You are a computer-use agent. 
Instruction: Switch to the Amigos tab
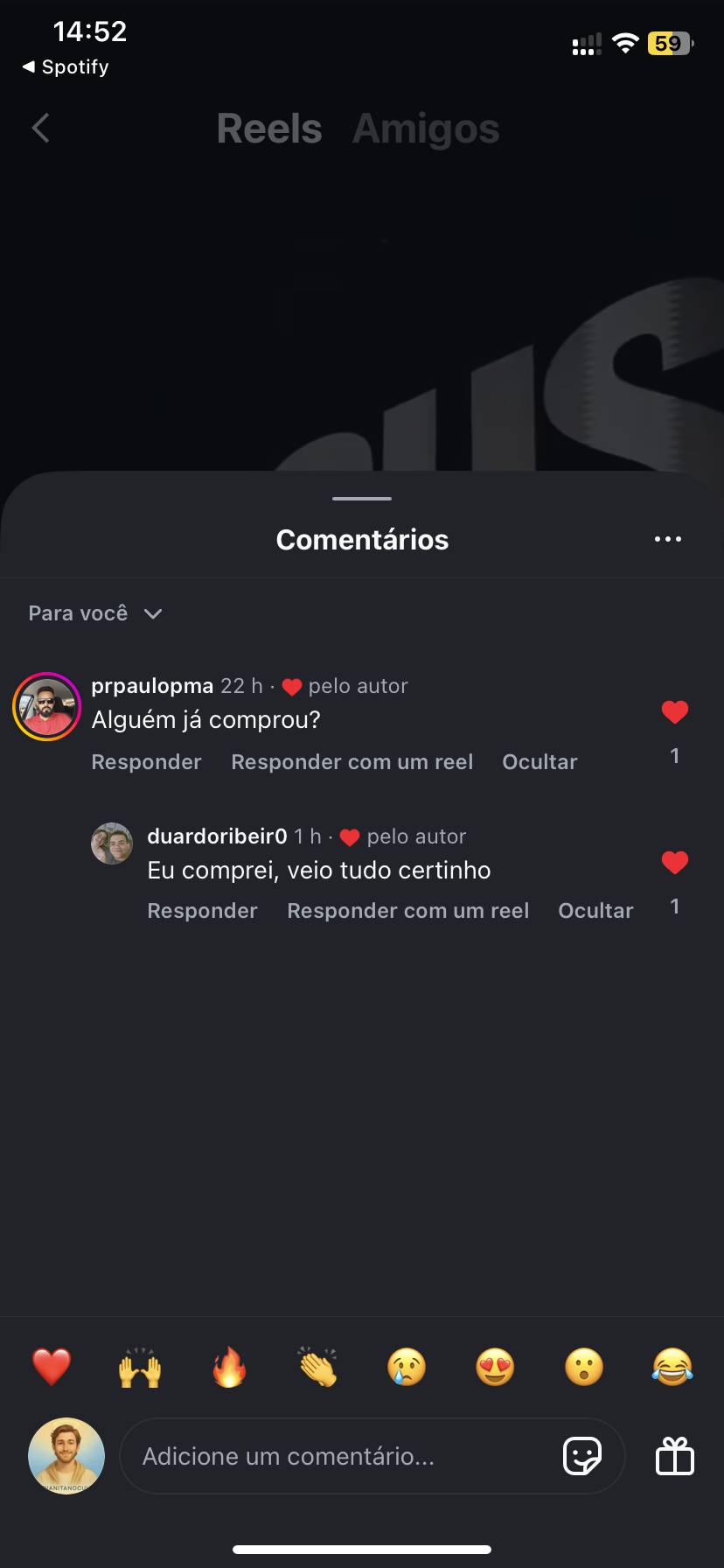pos(426,128)
